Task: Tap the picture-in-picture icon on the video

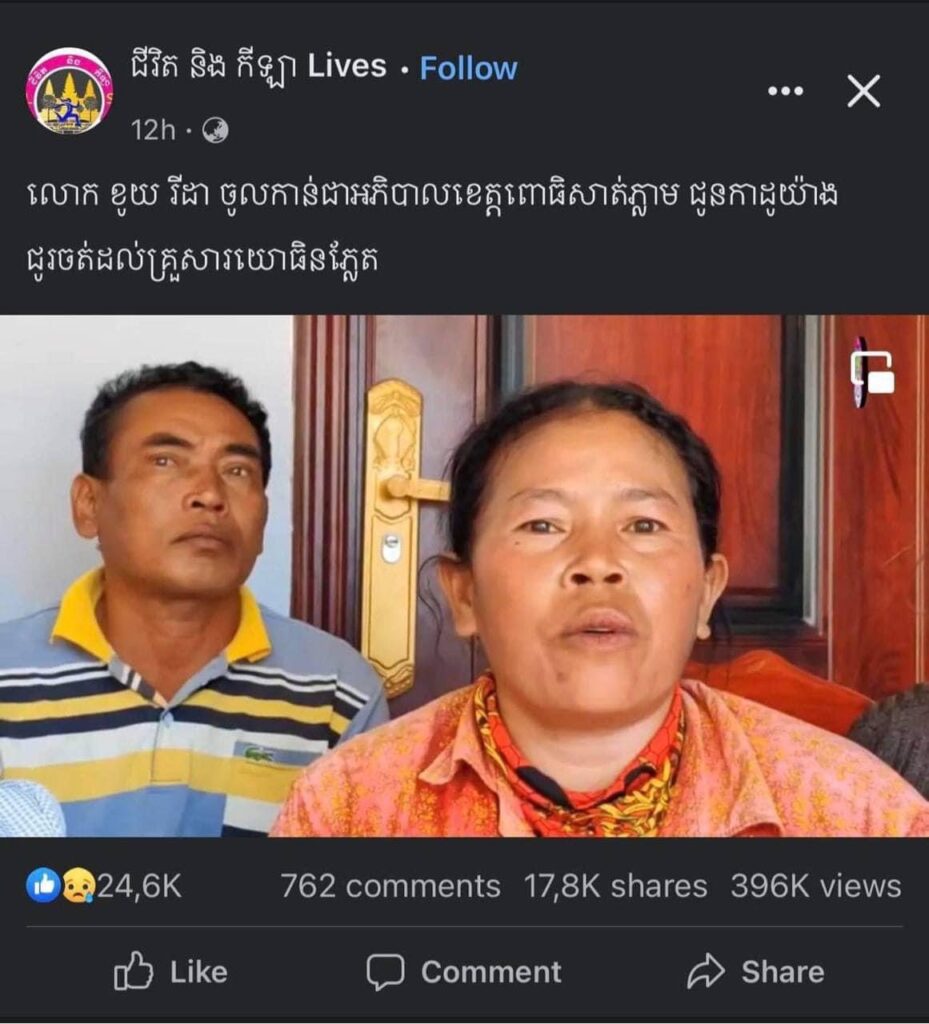Action: [x=871, y=373]
